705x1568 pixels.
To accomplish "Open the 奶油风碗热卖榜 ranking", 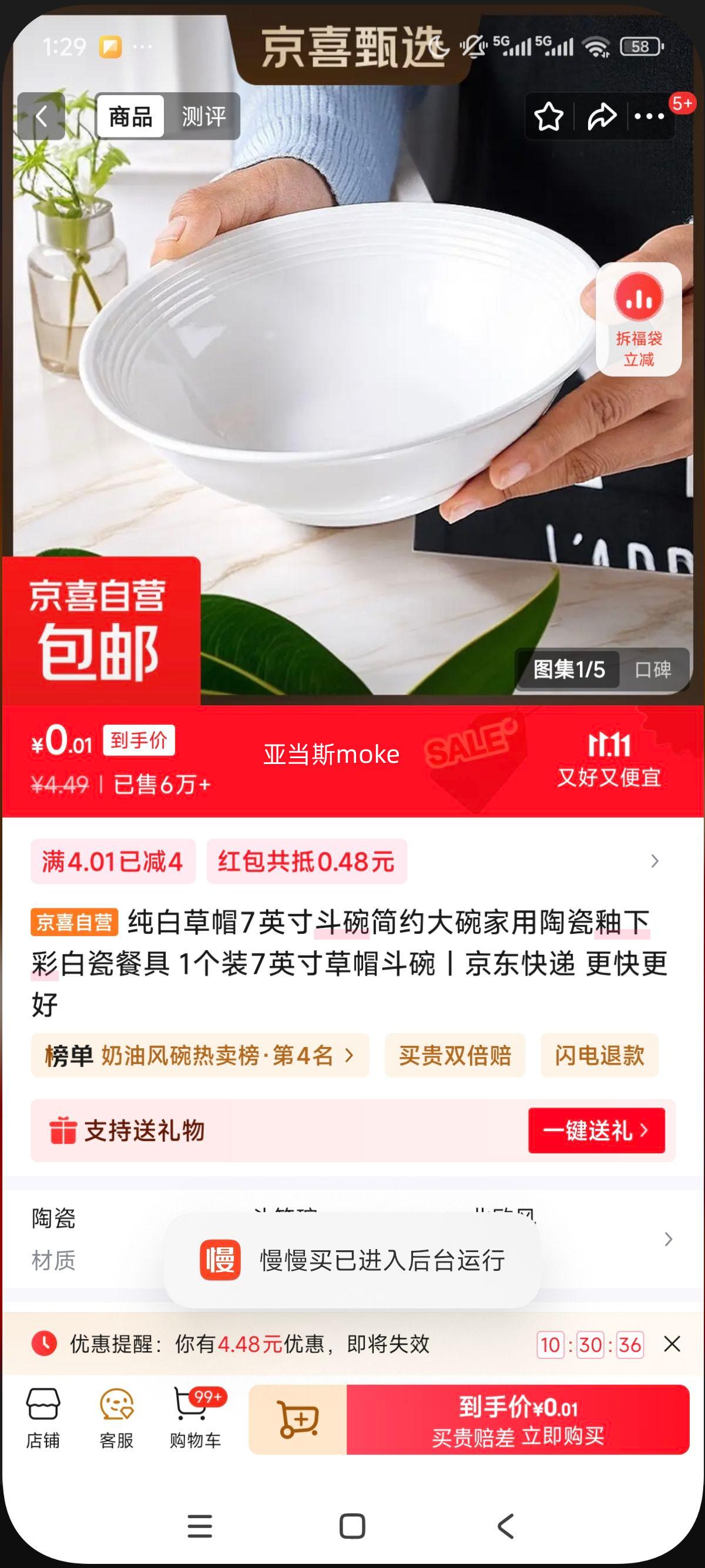I will [x=200, y=1055].
